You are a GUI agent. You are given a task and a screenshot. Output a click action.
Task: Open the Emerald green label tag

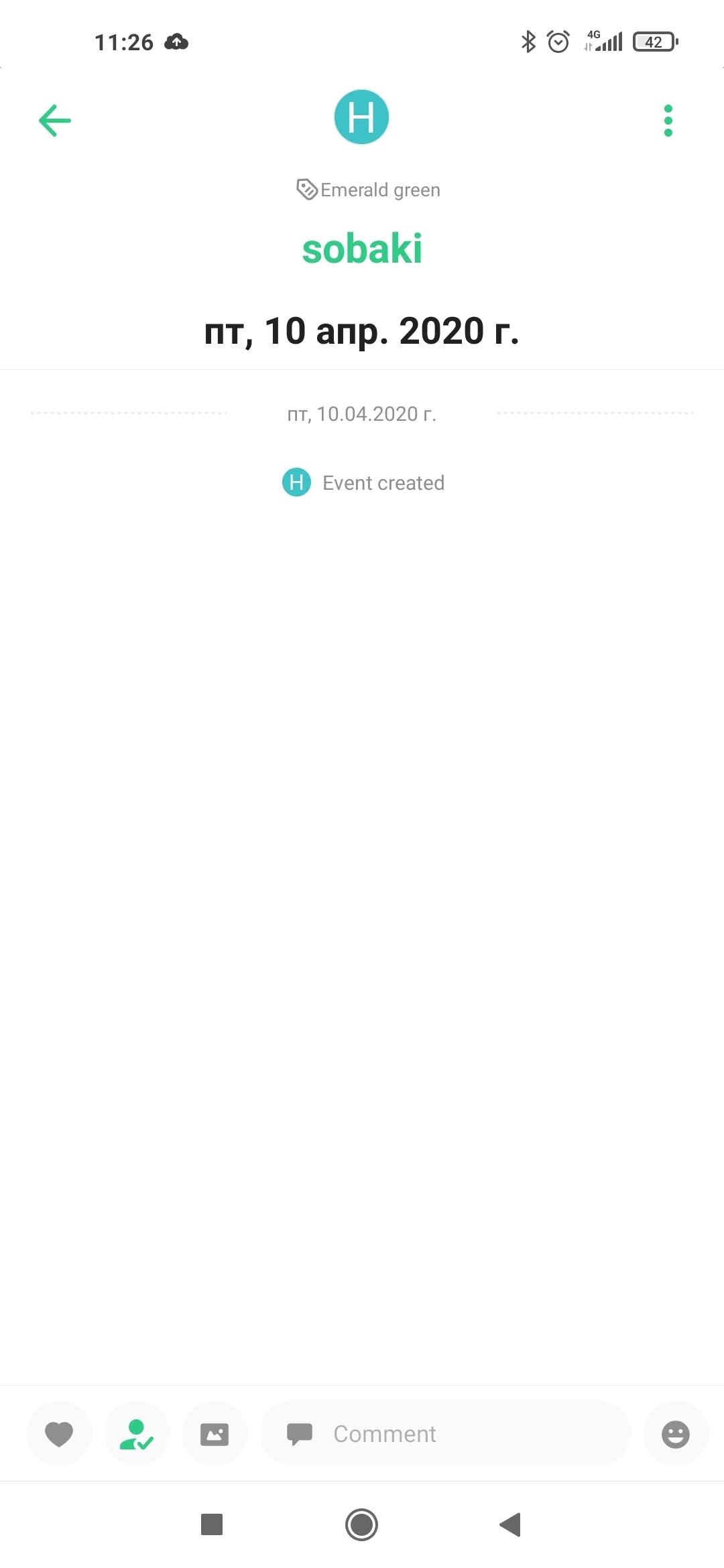368,190
